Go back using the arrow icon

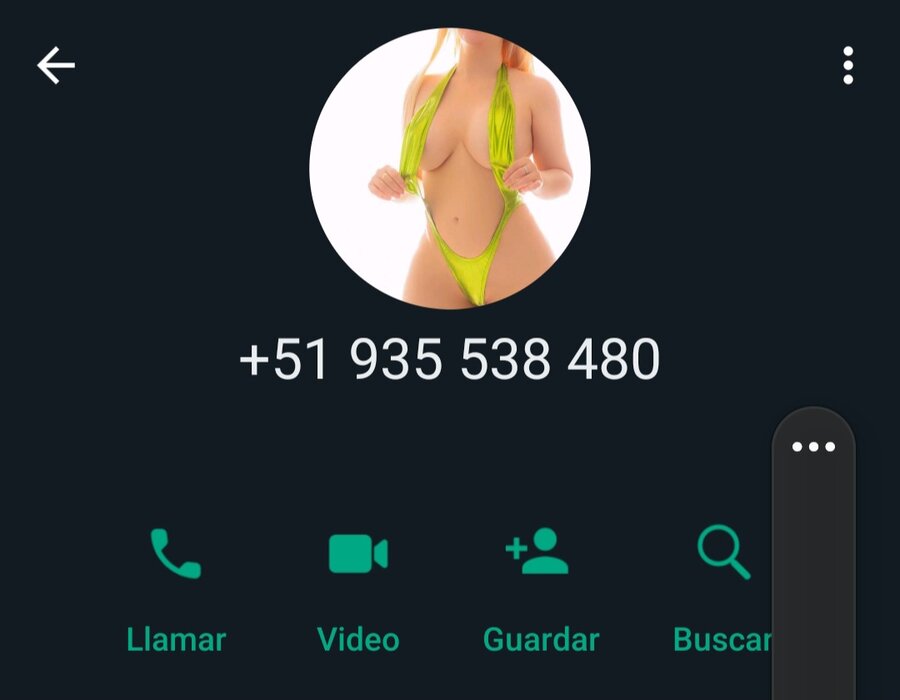pyautogui.click(x=56, y=66)
